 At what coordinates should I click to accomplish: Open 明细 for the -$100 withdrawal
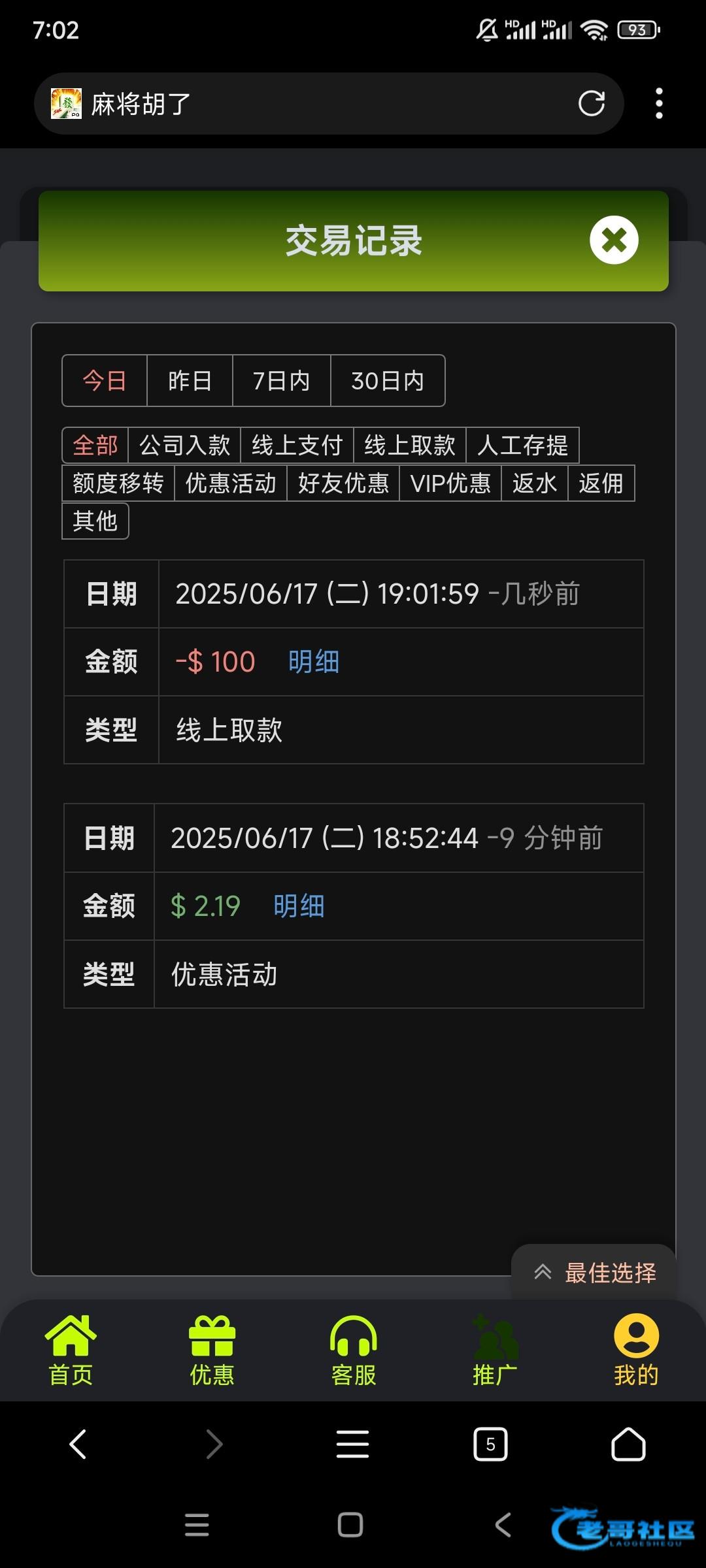314,662
